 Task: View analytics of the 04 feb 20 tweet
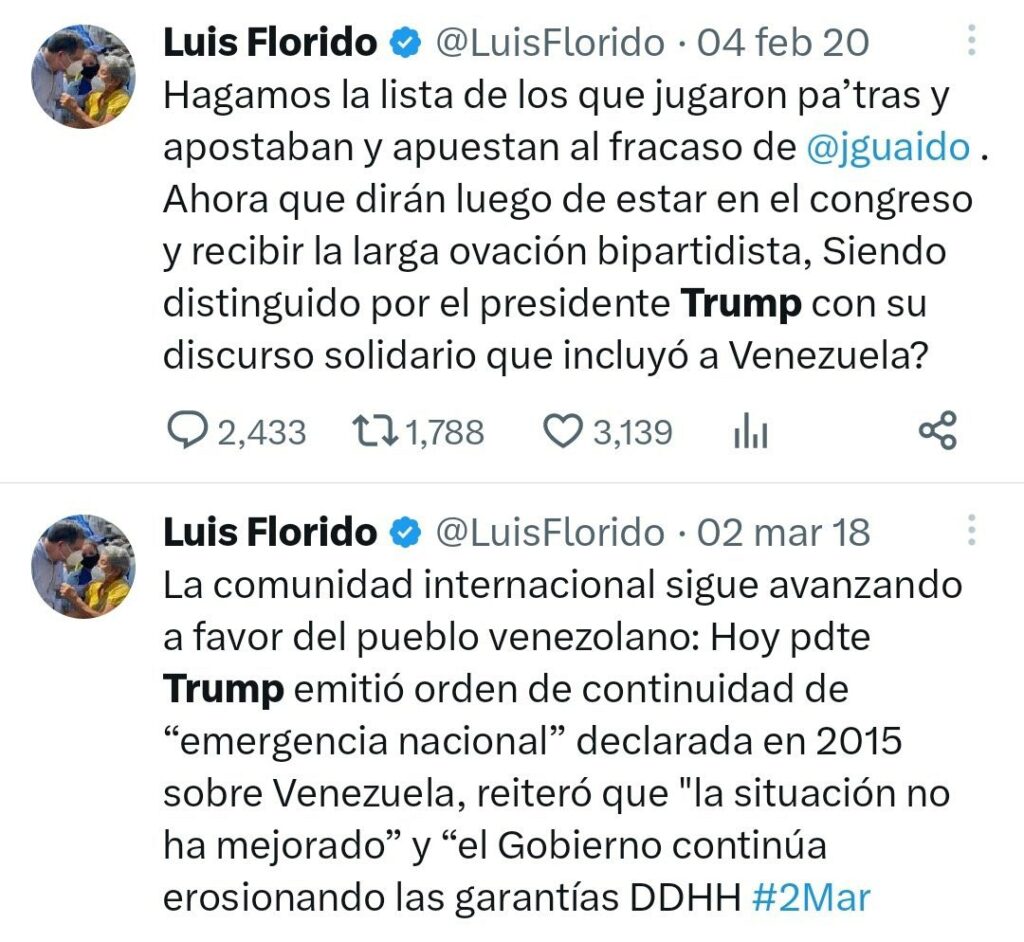tap(750, 432)
